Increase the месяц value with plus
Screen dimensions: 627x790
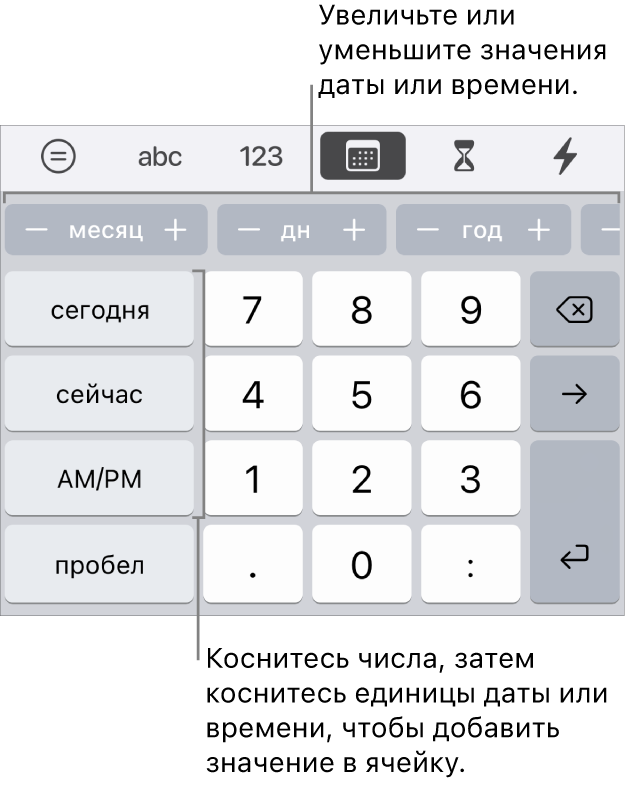click(x=176, y=231)
